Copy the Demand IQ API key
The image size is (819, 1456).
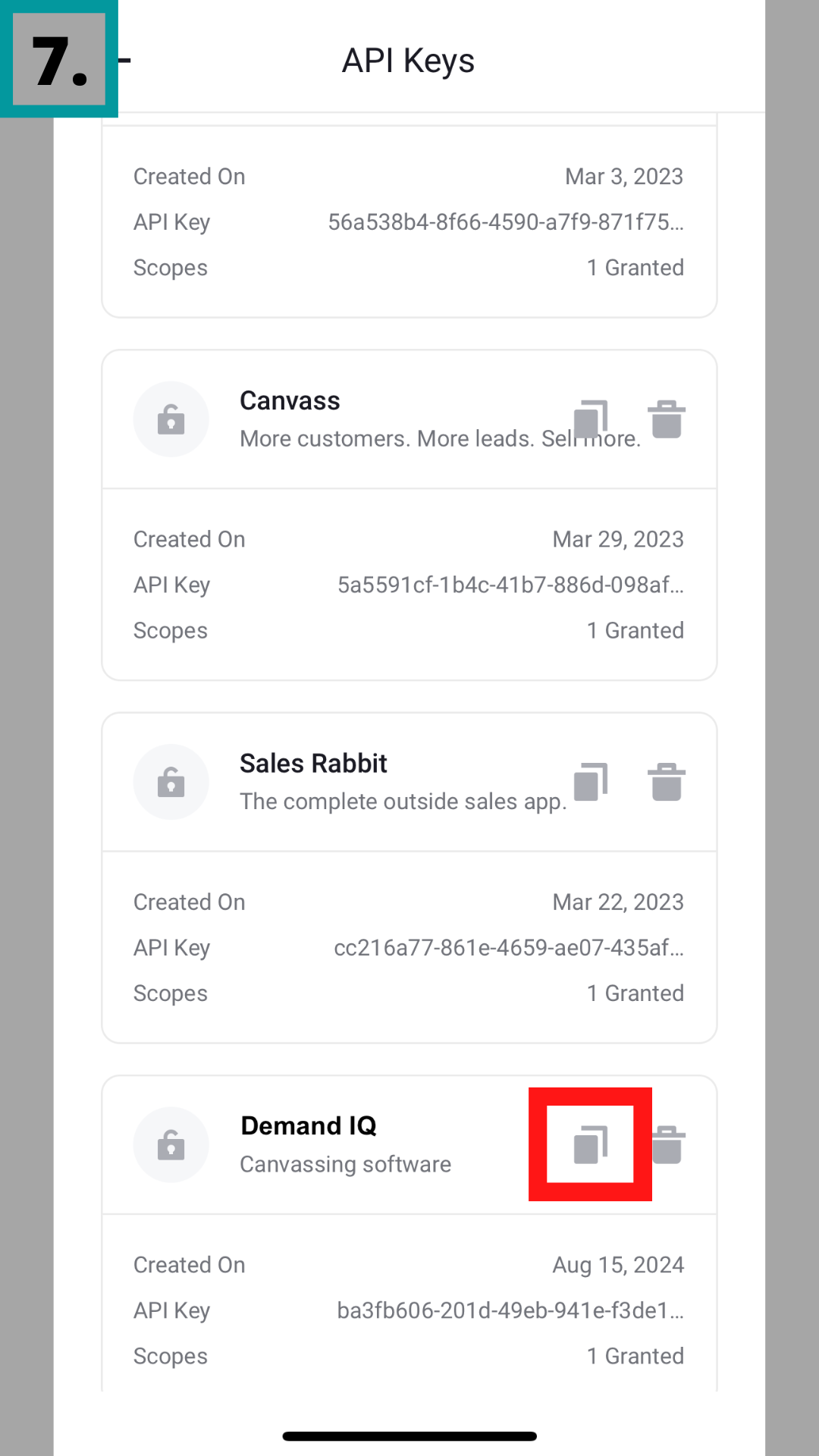point(591,1144)
